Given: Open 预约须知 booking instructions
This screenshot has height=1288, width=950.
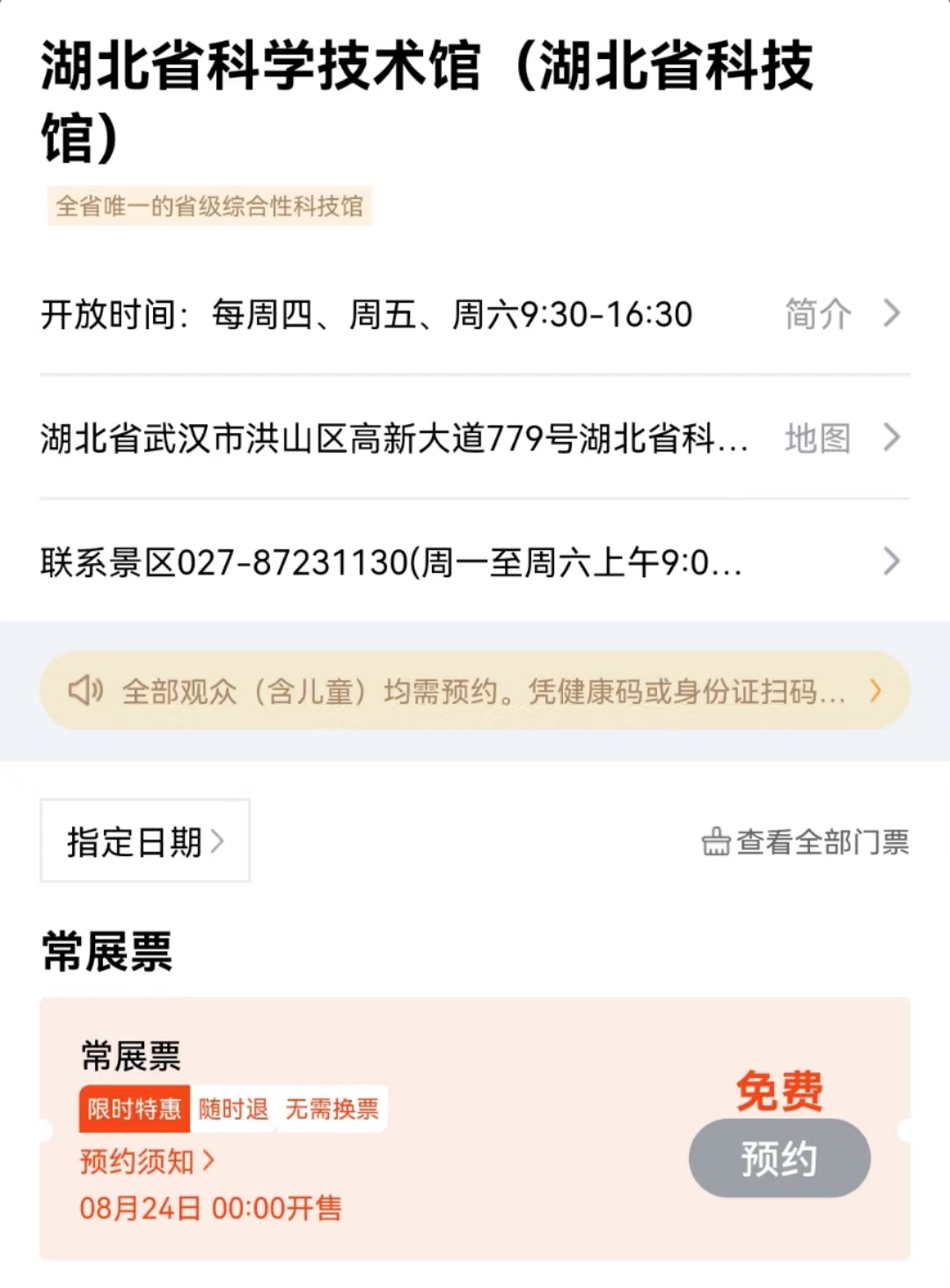Looking at the screenshot, I should (147, 1161).
